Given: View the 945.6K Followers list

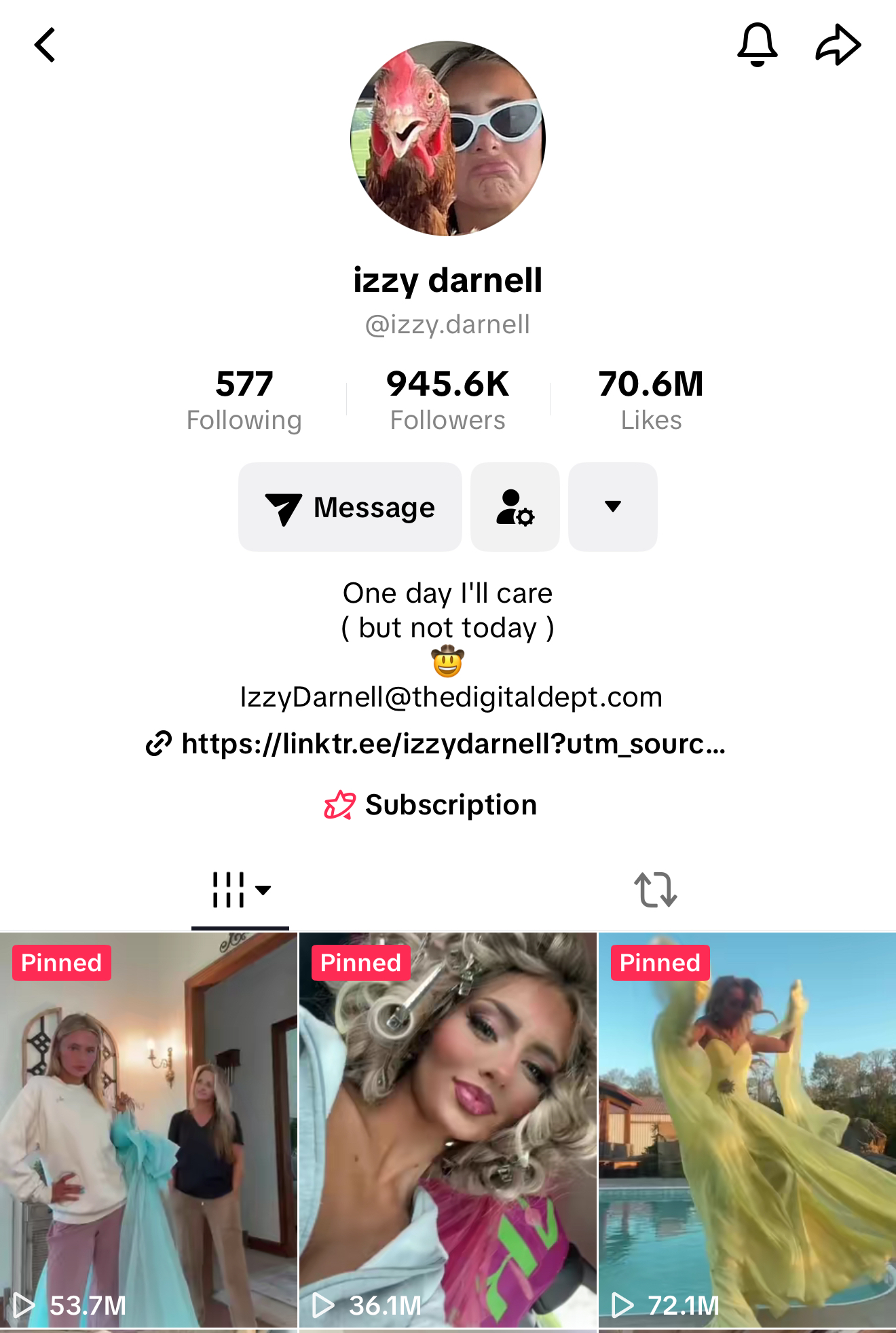Looking at the screenshot, I should pyautogui.click(x=447, y=400).
